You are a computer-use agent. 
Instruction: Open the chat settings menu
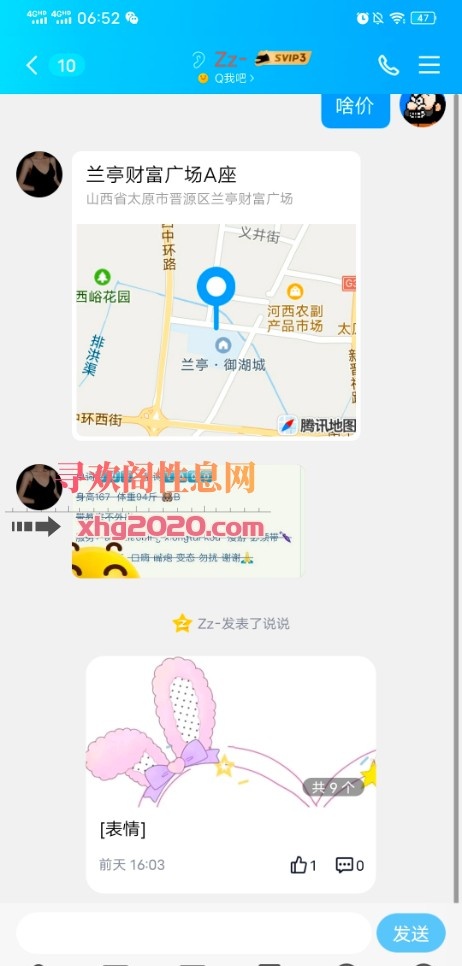coord(429,65)
